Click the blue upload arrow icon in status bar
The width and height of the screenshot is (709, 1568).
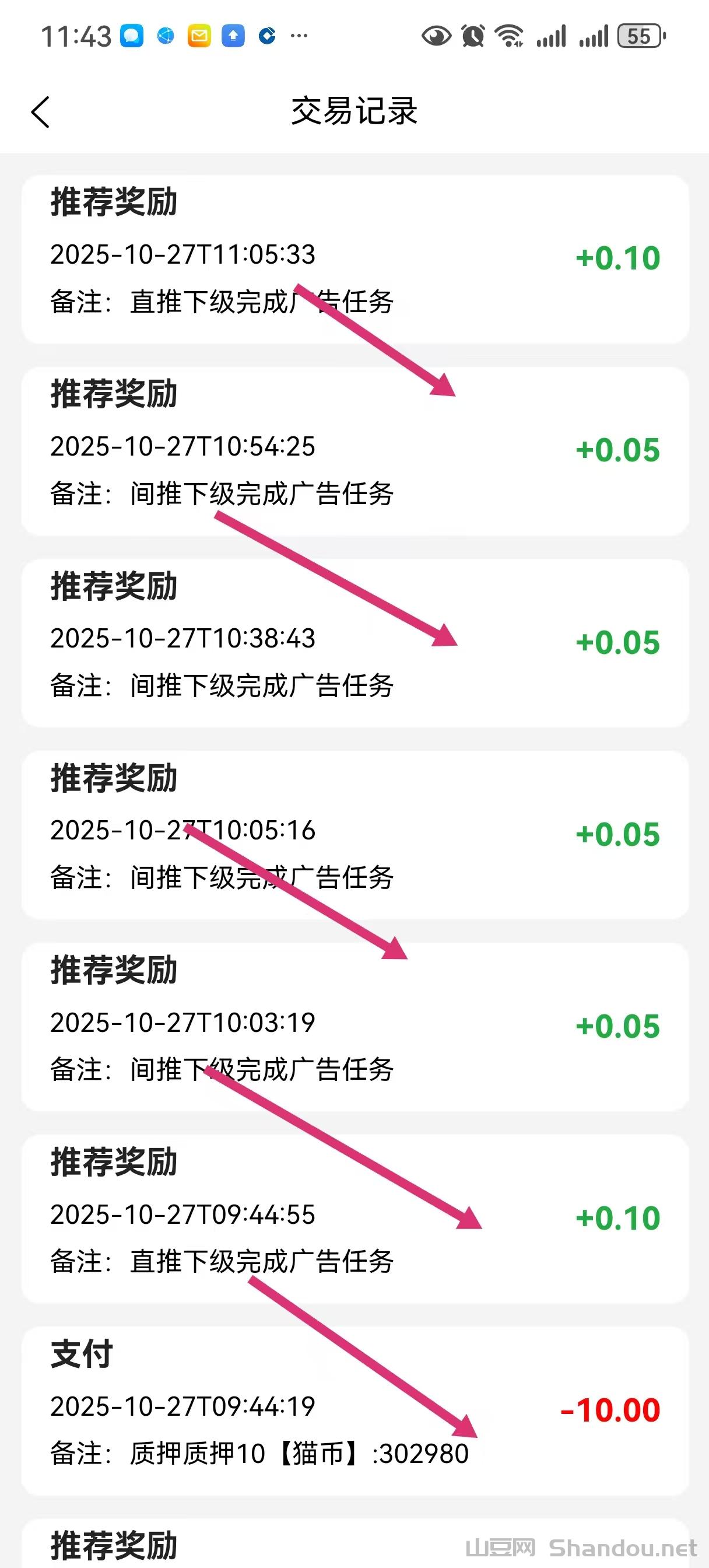[x=233, y=37]
